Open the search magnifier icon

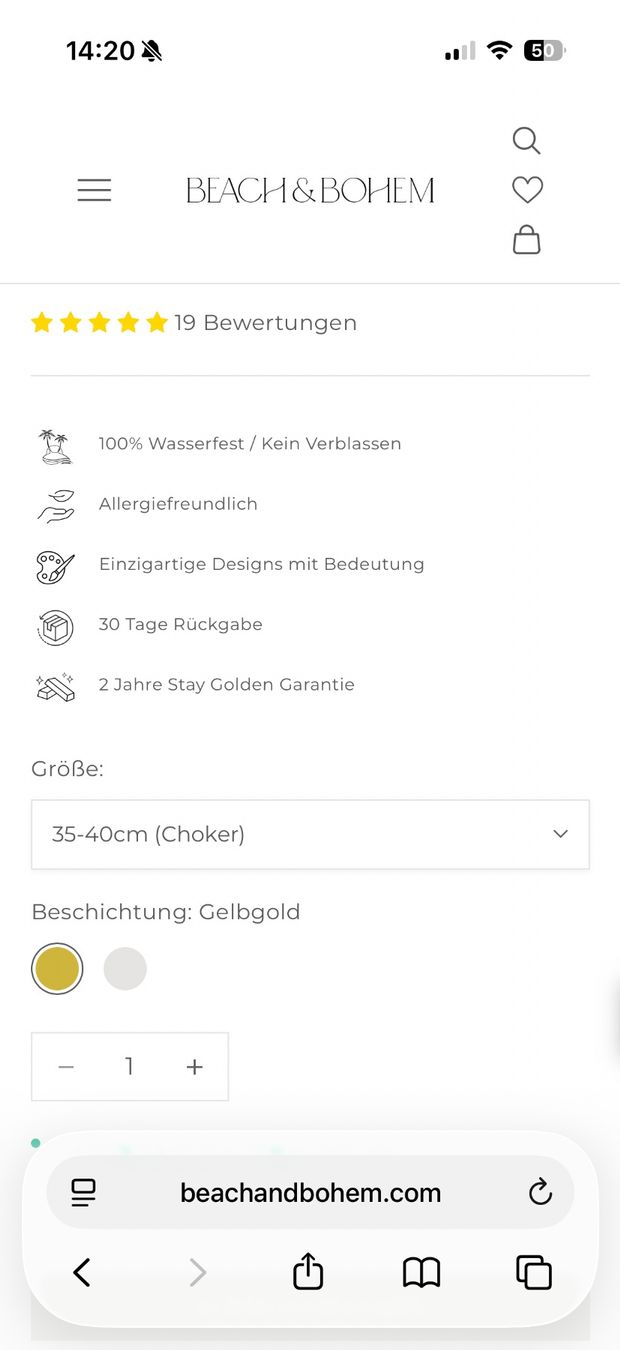tap(526, 140)
